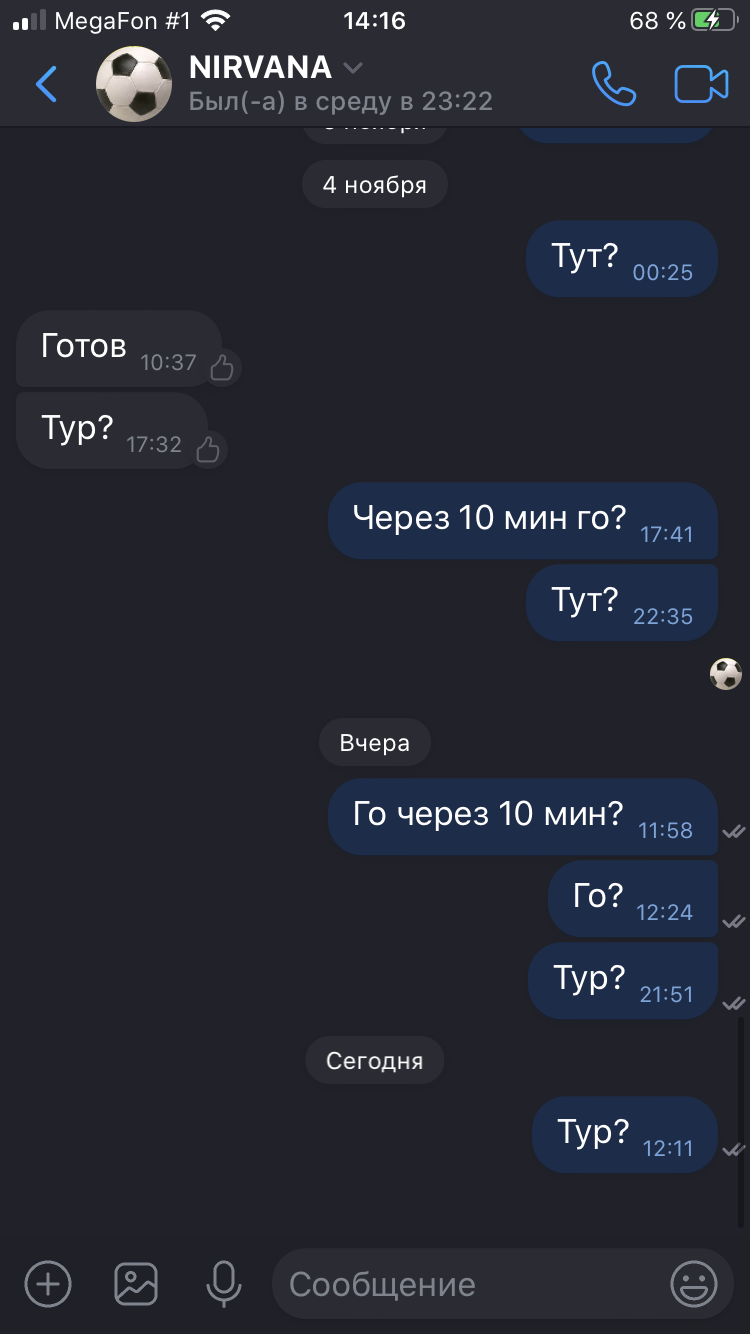Image resolution: width=750 pixels, height=1334 pixels.
Task: Like the received Тур? message at 17:32
Action: pos(208,450)
